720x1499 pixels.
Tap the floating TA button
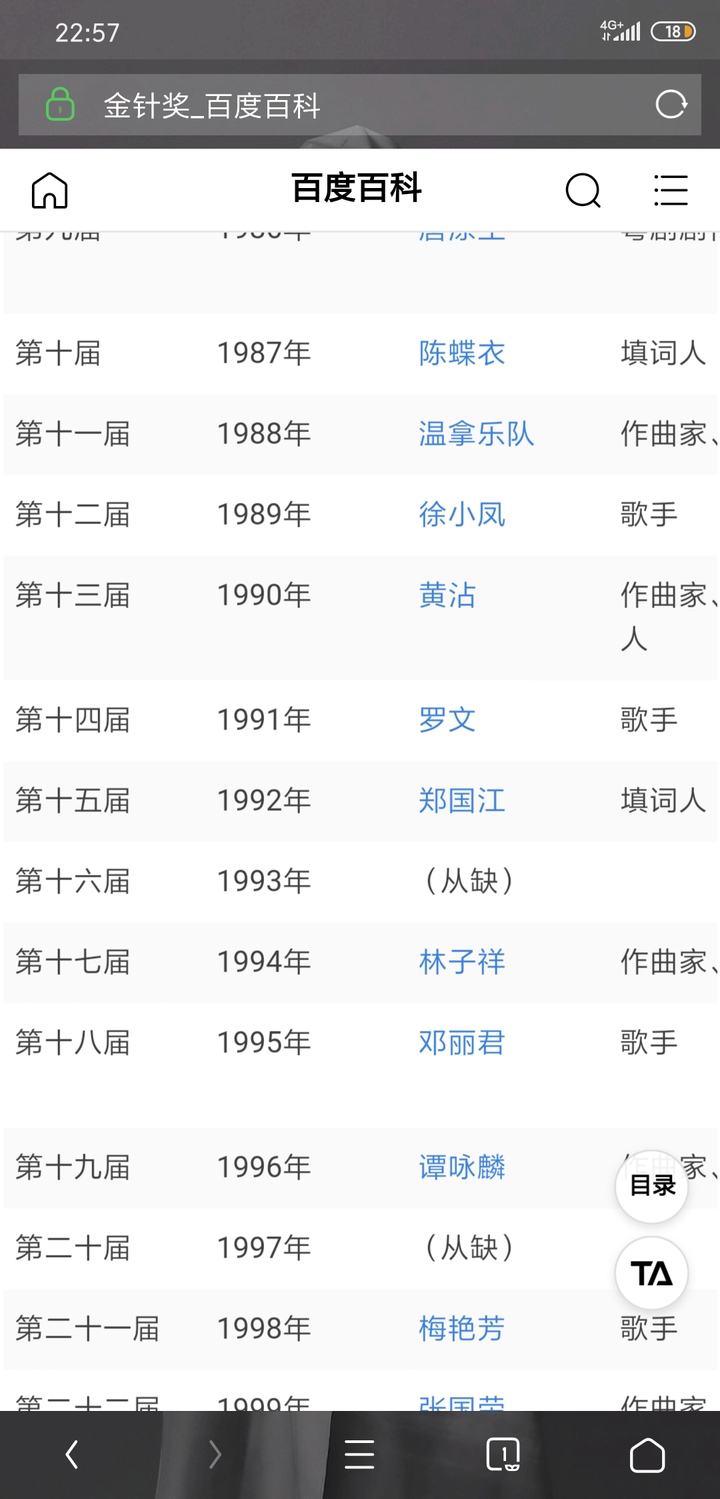pos(652,1274)
